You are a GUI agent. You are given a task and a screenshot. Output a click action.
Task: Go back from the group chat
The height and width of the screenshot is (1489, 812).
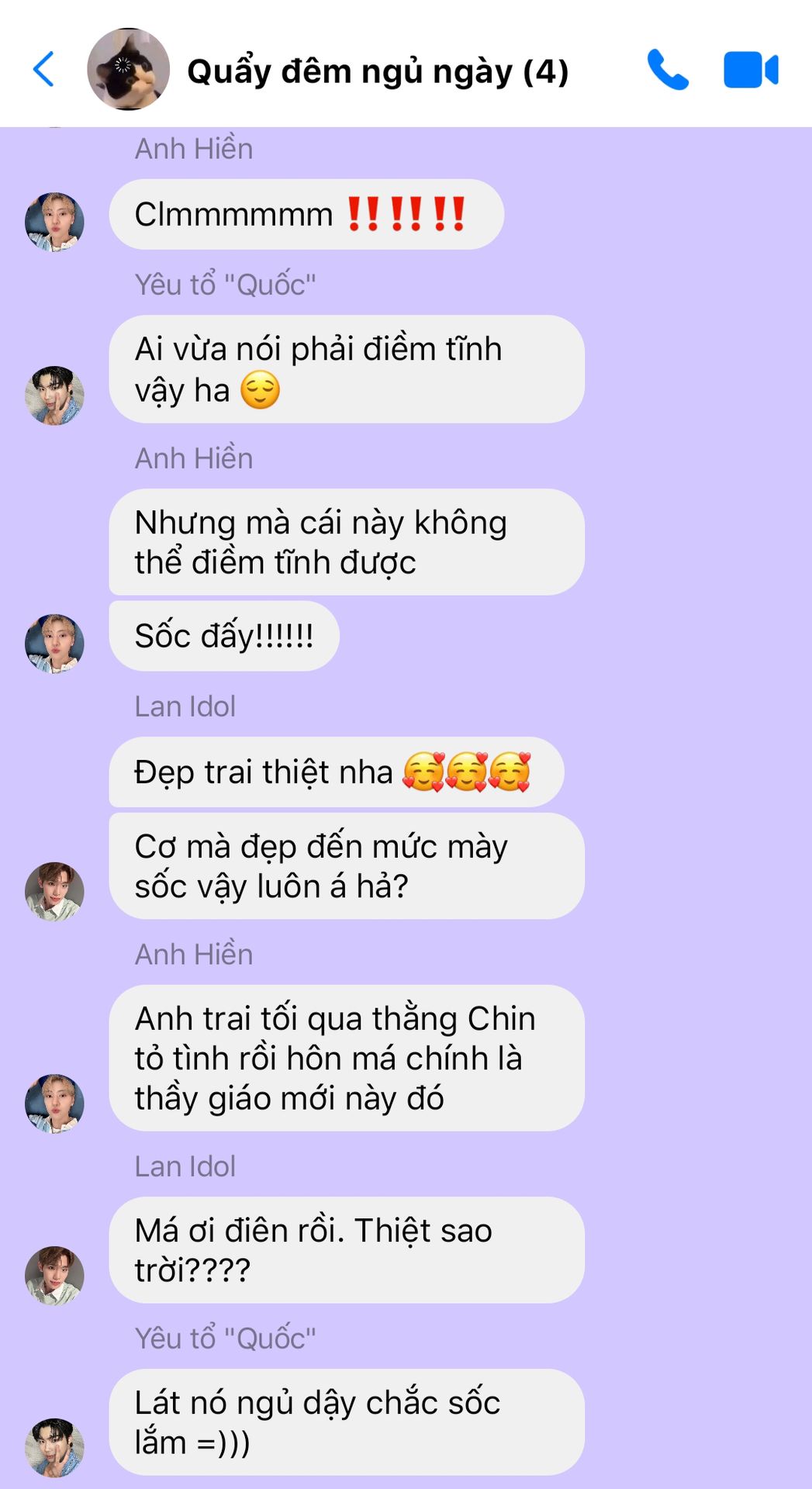click(x=44, y=70)
